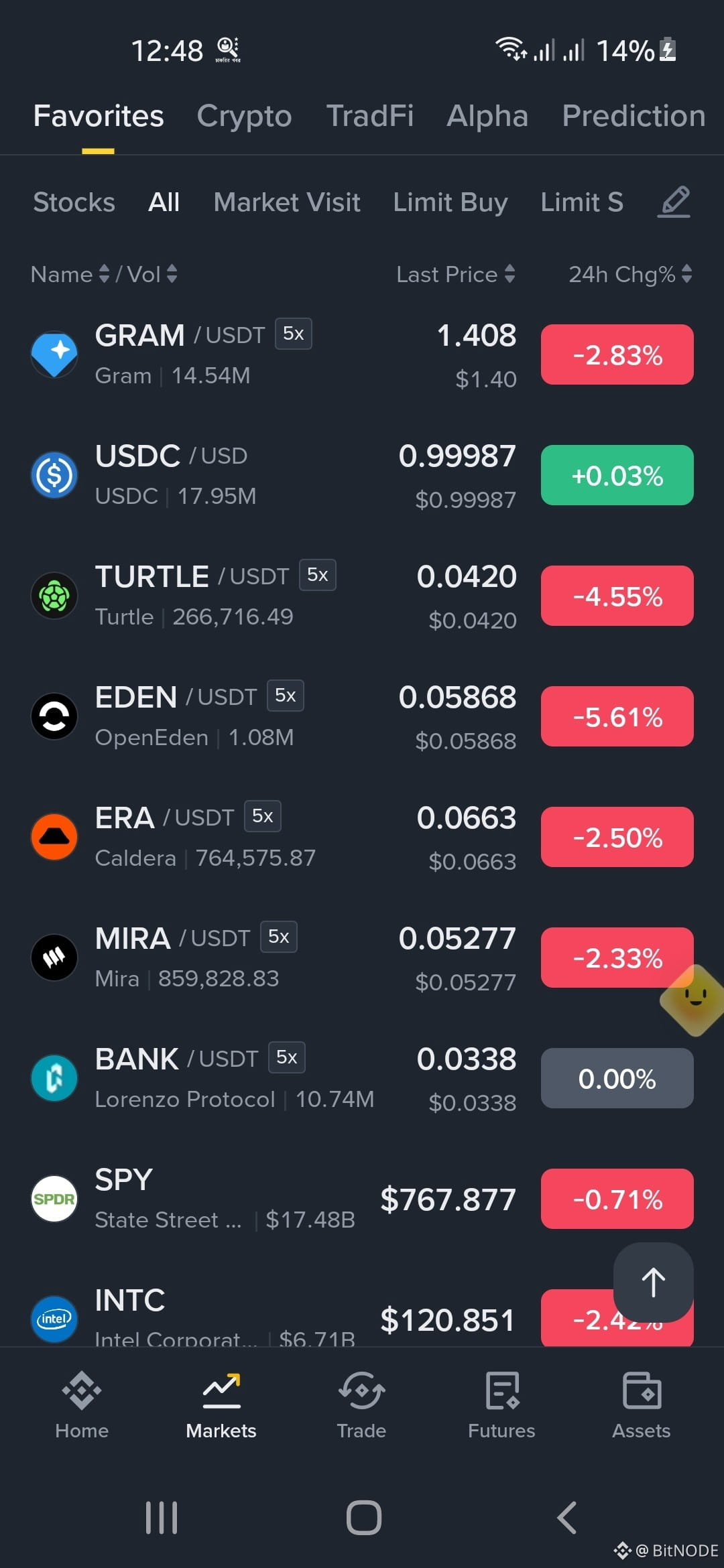Sort the list by Last Price
Image resolution: width=724 pixels, height=1568 pixels.
point(455,274)
